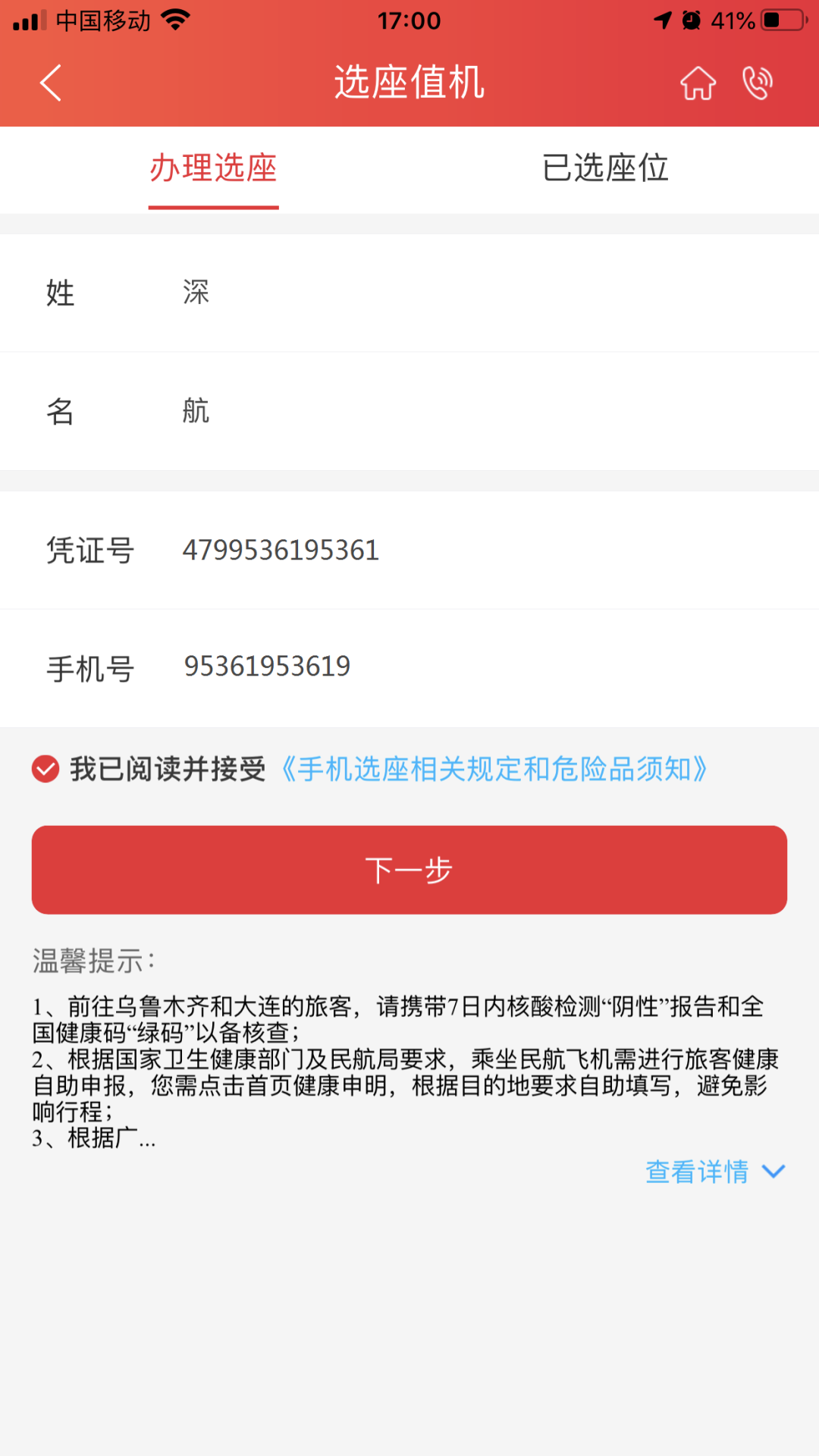Image resolution: width=819 pixels, height=1456 pixels.
Task: Open the home icon in header
Action: click(x=697, y=83)
